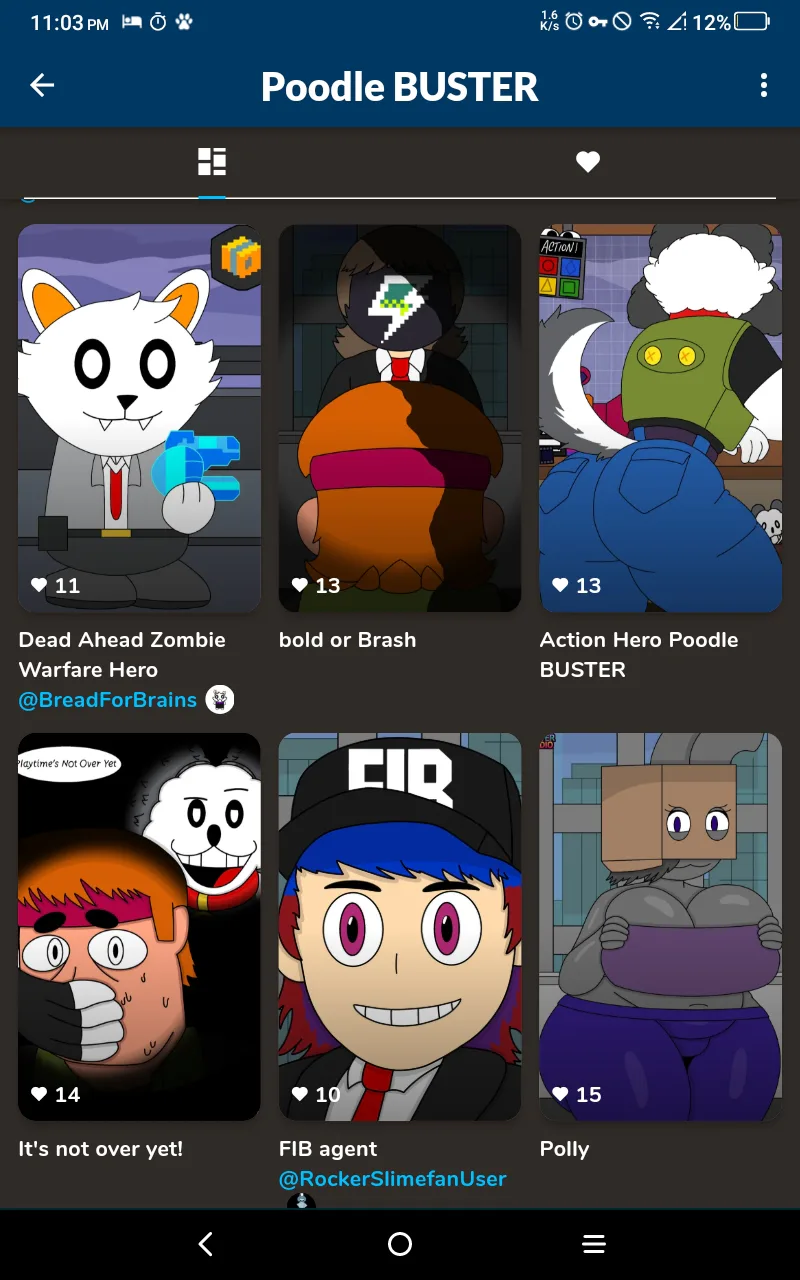
Task: Open the Dead Ahead Zombie Warfare Hero post
Action: pyautogui.click(x=140, y=418)
